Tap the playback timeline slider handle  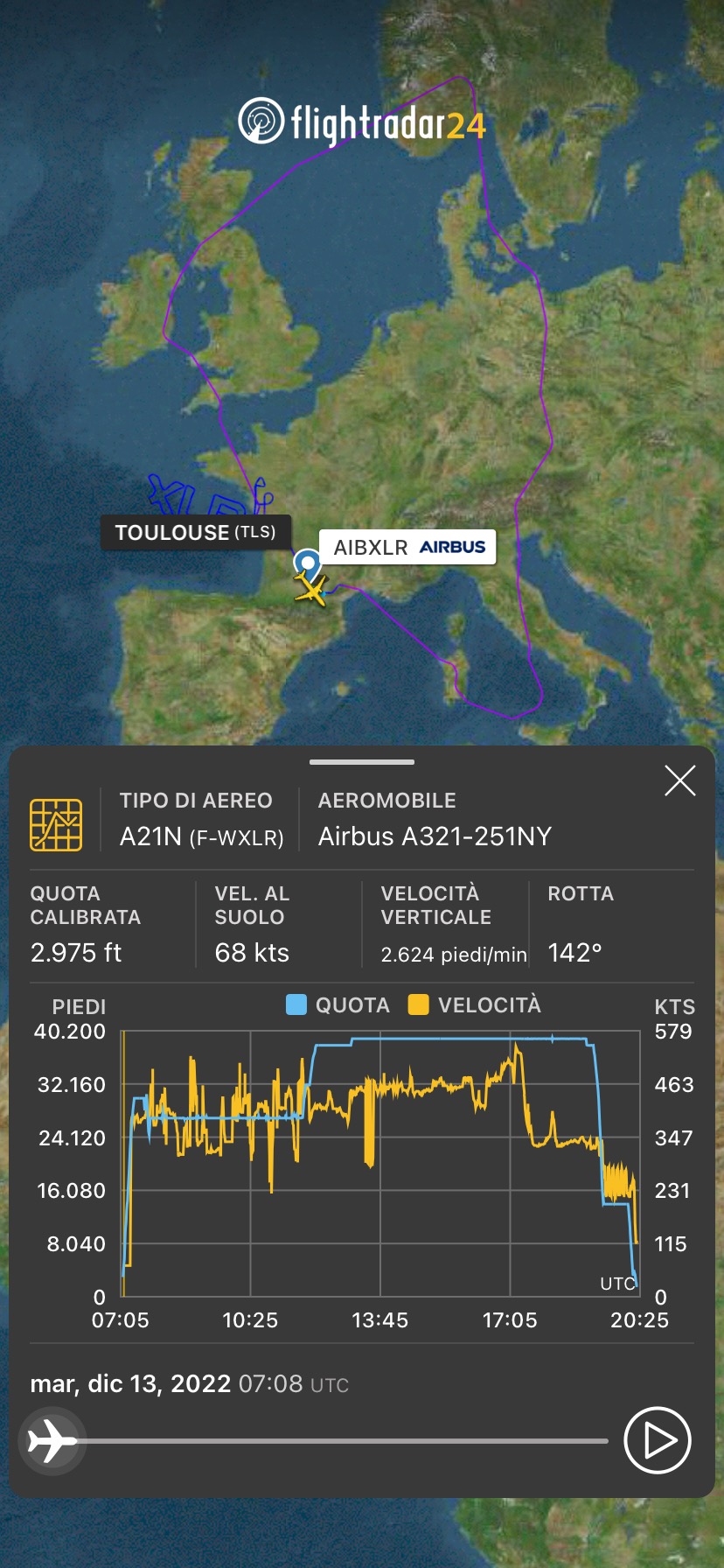[51, 1440]
